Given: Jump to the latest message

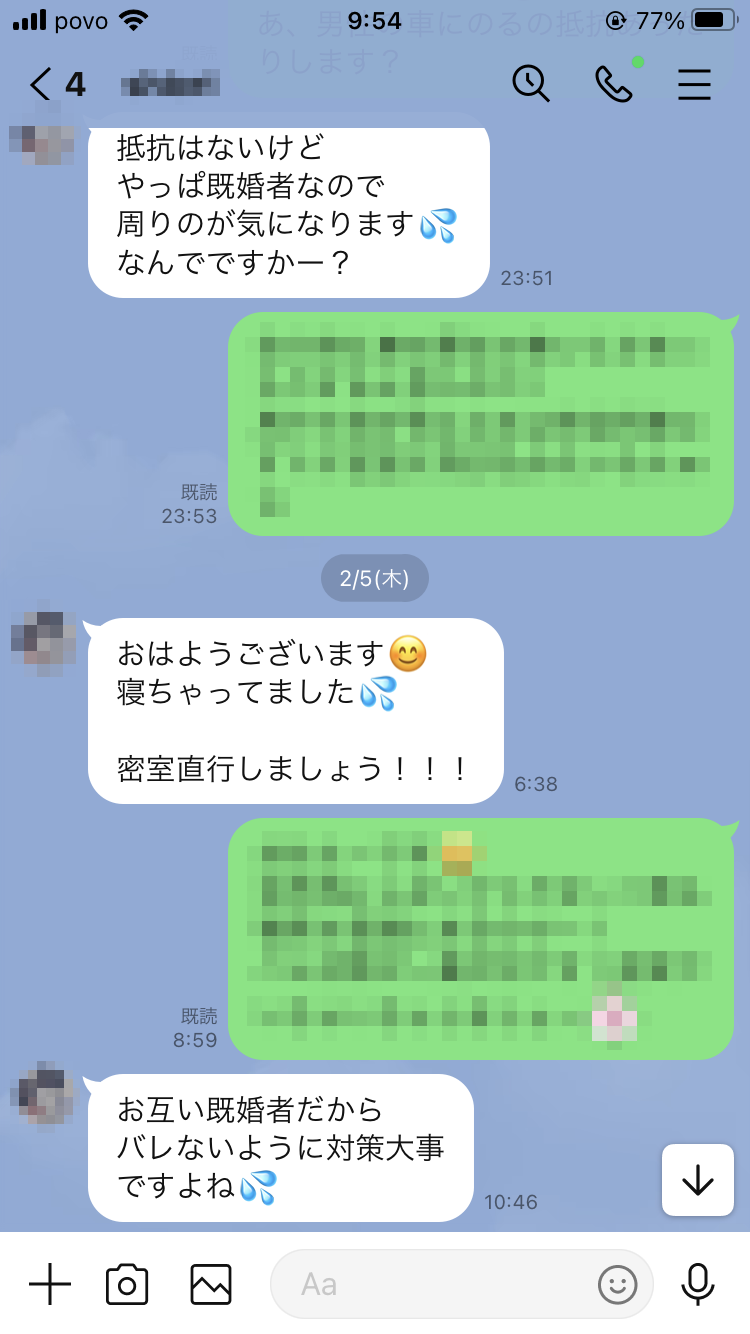Looking at the screenshot, I should (x=697, y=1180).
